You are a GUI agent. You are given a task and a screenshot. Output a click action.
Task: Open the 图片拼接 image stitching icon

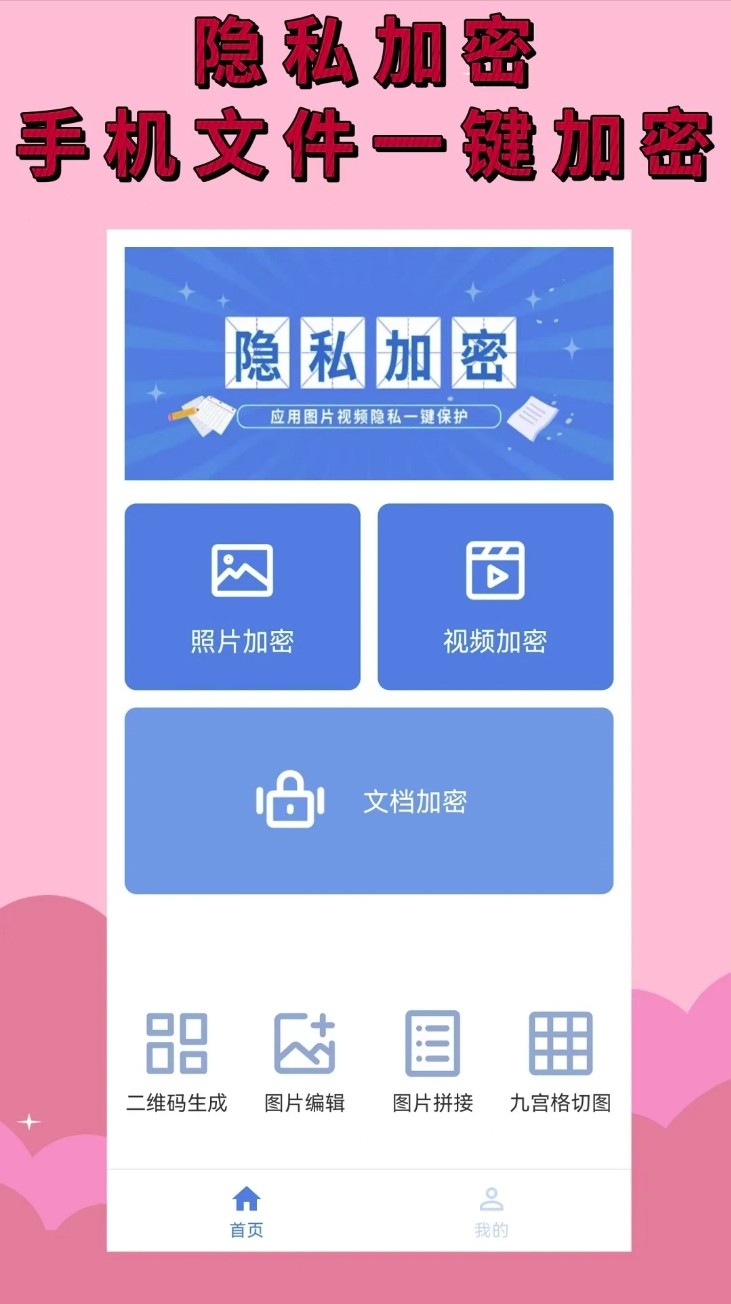click(431, 1044)
